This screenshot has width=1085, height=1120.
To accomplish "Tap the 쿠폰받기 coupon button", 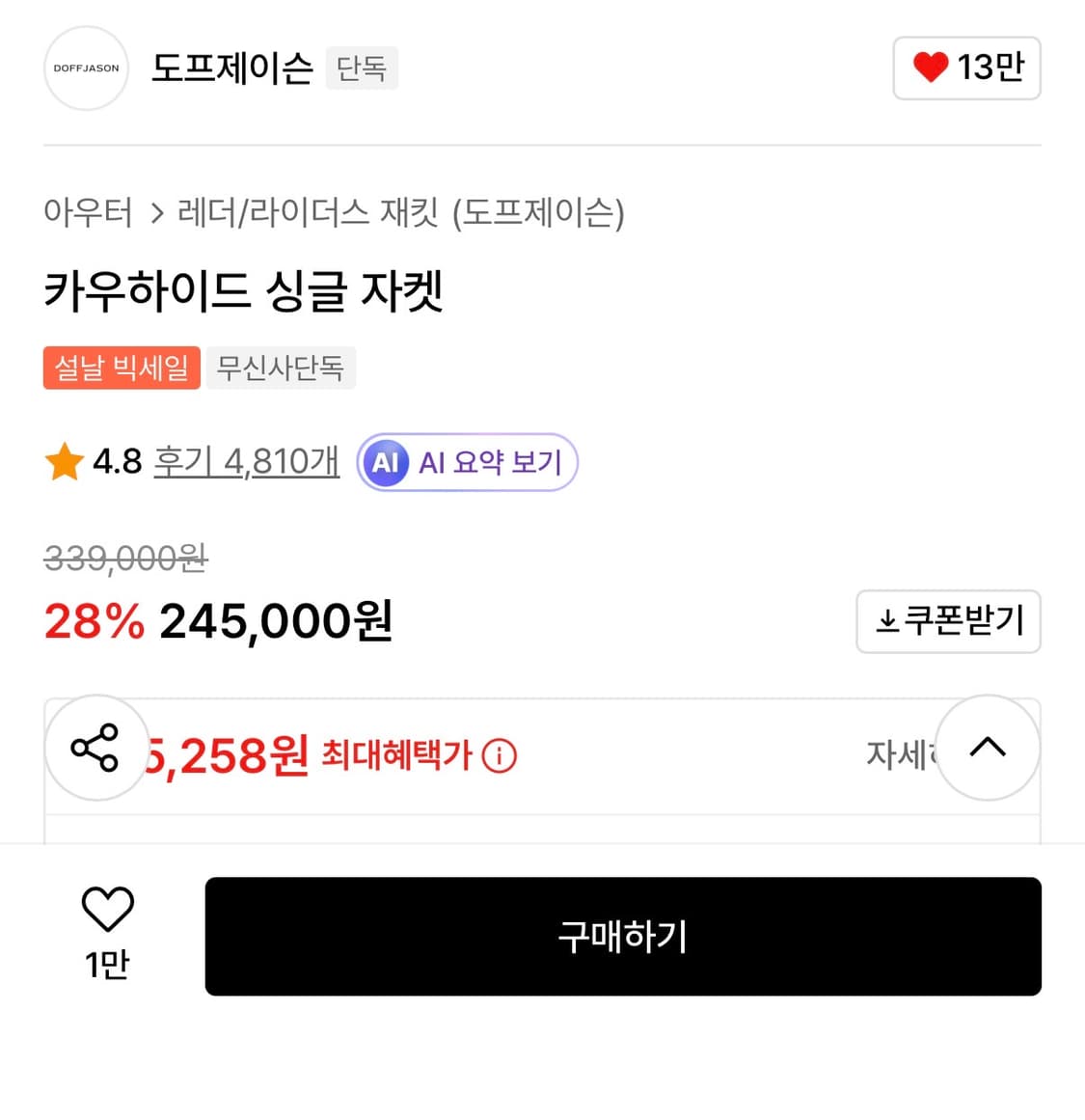I will (948, 622).
